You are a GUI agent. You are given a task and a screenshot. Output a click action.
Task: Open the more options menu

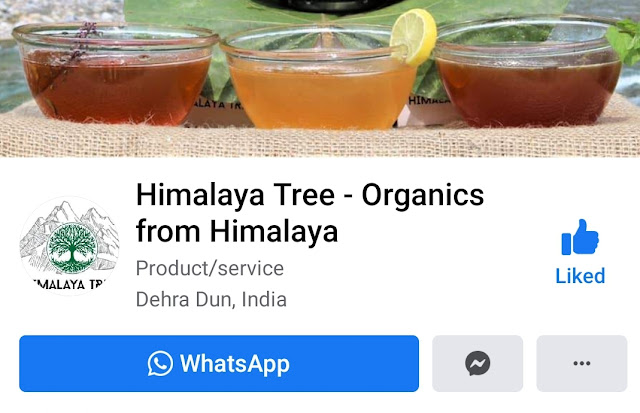pyautogui.click(x=581, y=363)
